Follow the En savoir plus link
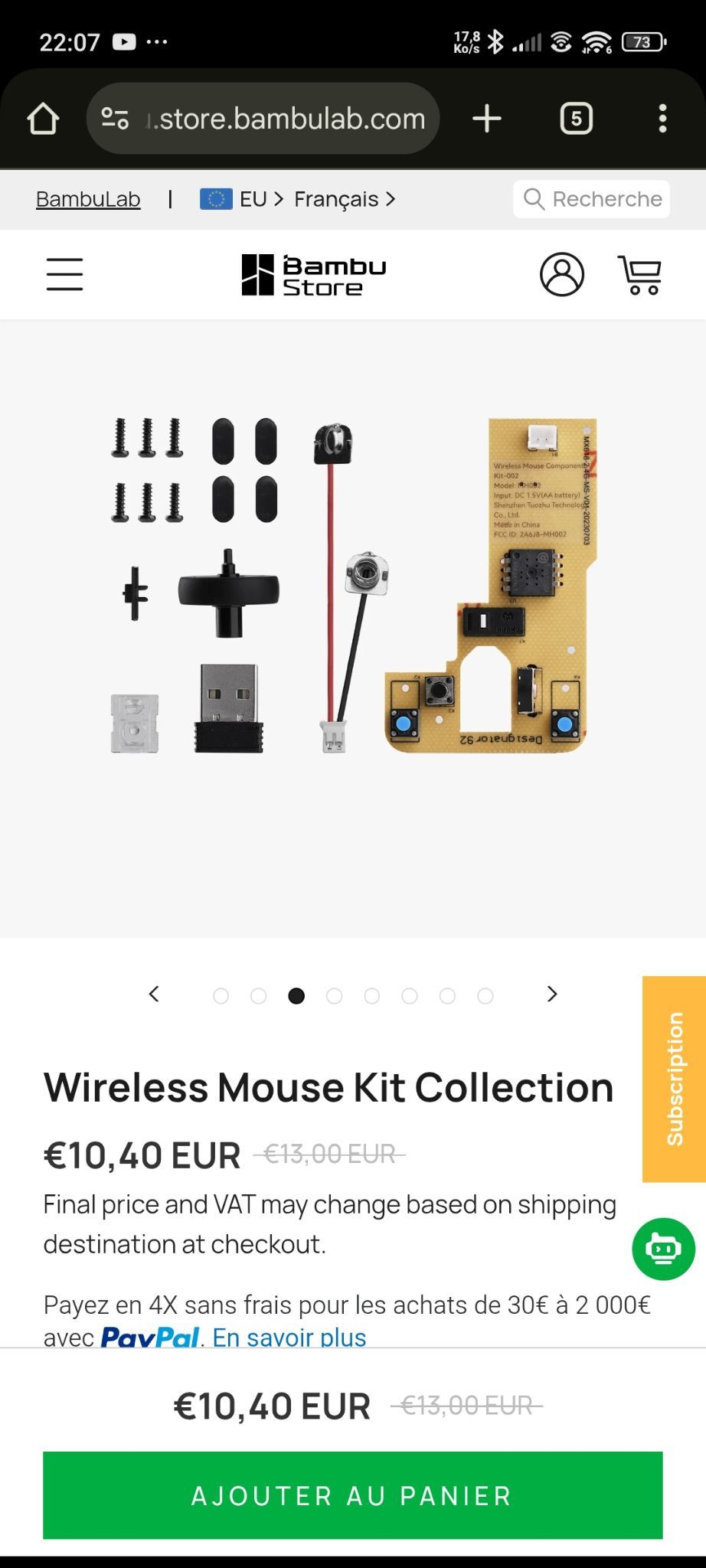The width and height of the screenshot is (706, 1568). (x=289, y=1337)
